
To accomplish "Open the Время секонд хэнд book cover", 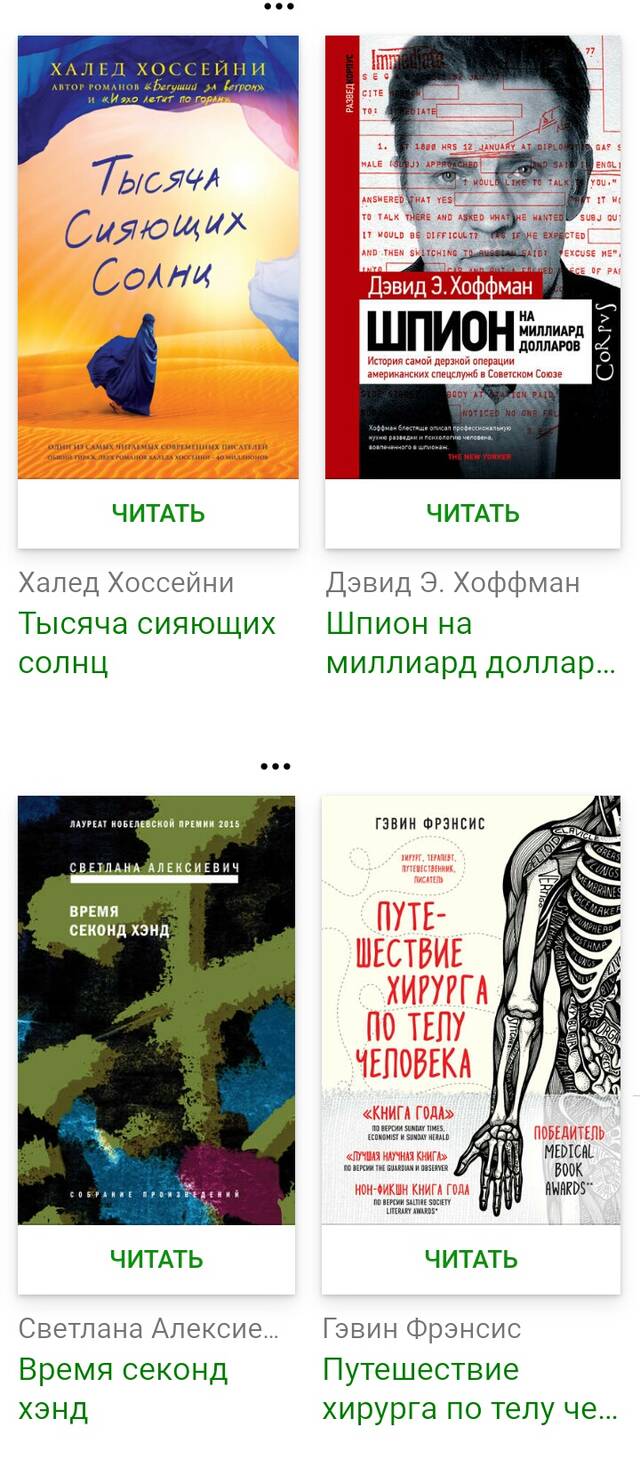I will pos(156,1010).
